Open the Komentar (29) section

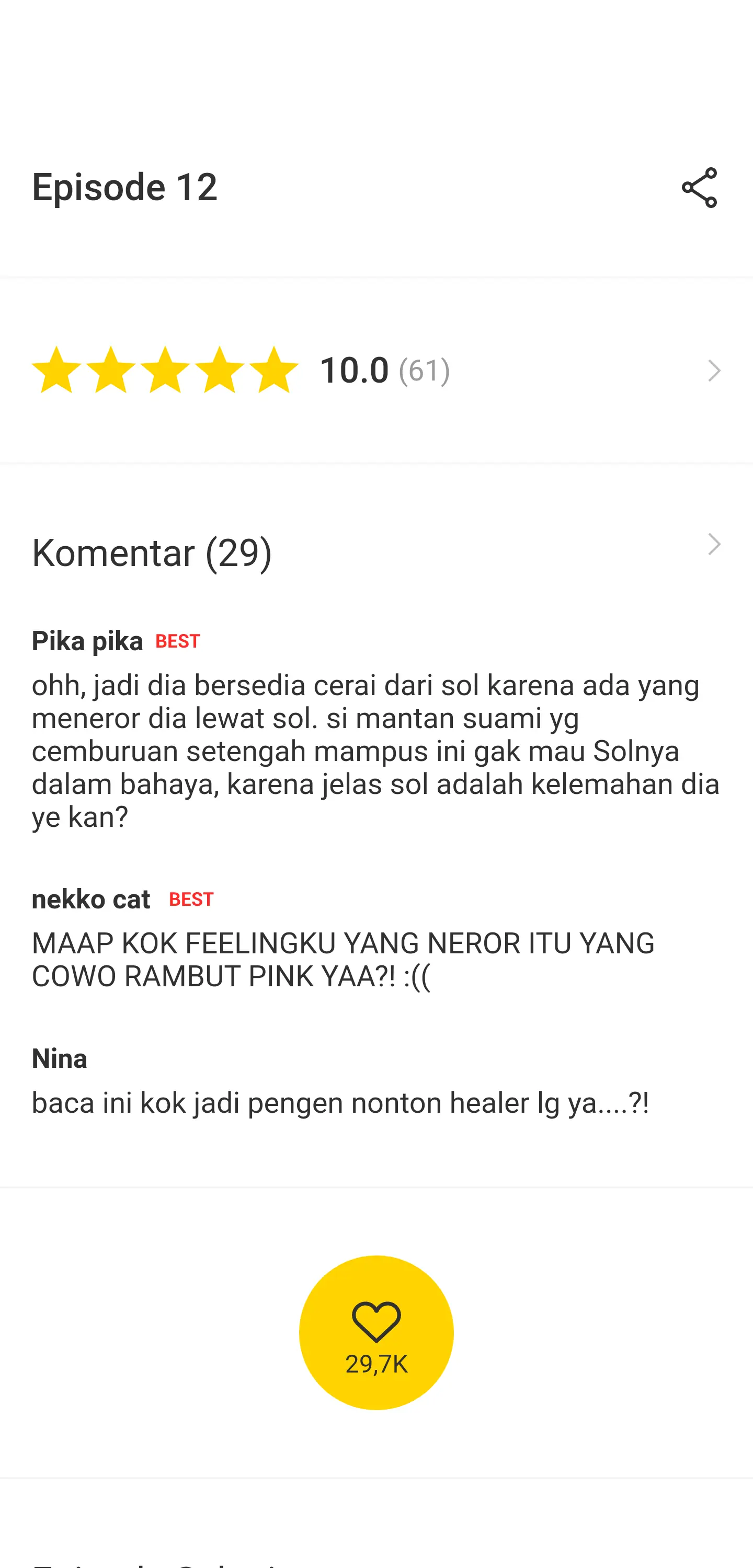pos(375,550)
